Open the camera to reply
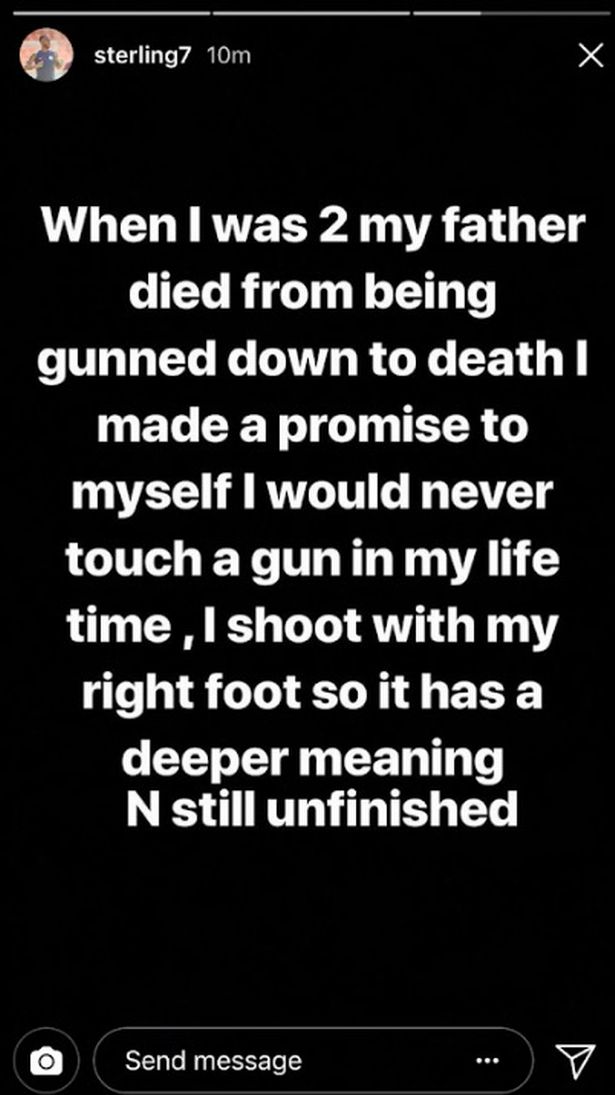The width and height of the screenshot is (615, 1095). click(x=46, y=1061)
